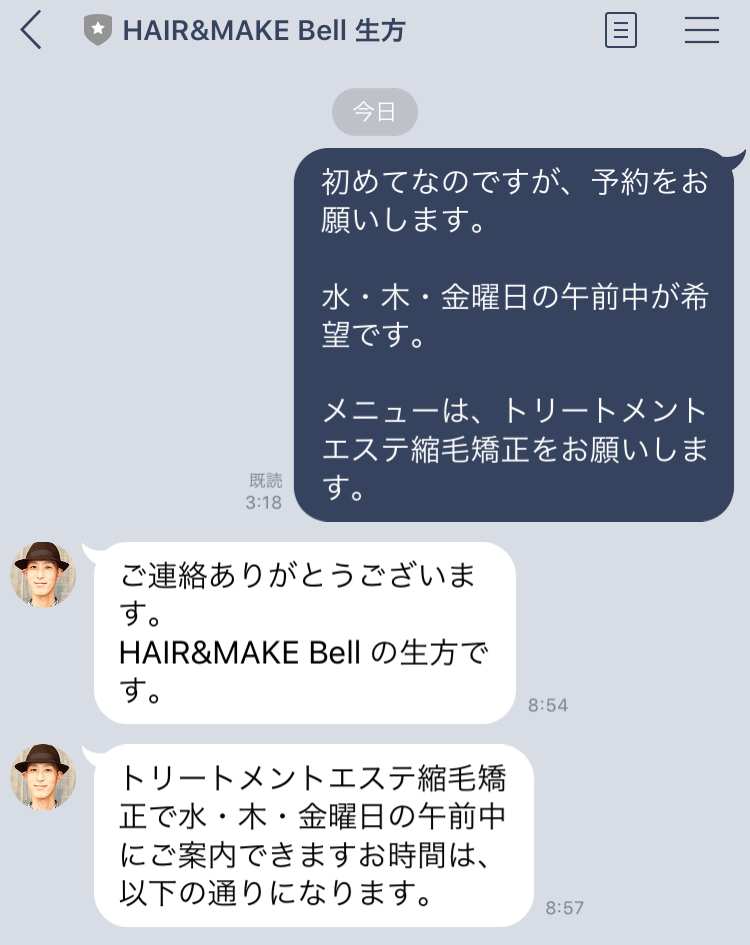This screenshot has height=945, width=750.
Task: Open the sender's profile photo at 8:57
Action: point(43,777)
